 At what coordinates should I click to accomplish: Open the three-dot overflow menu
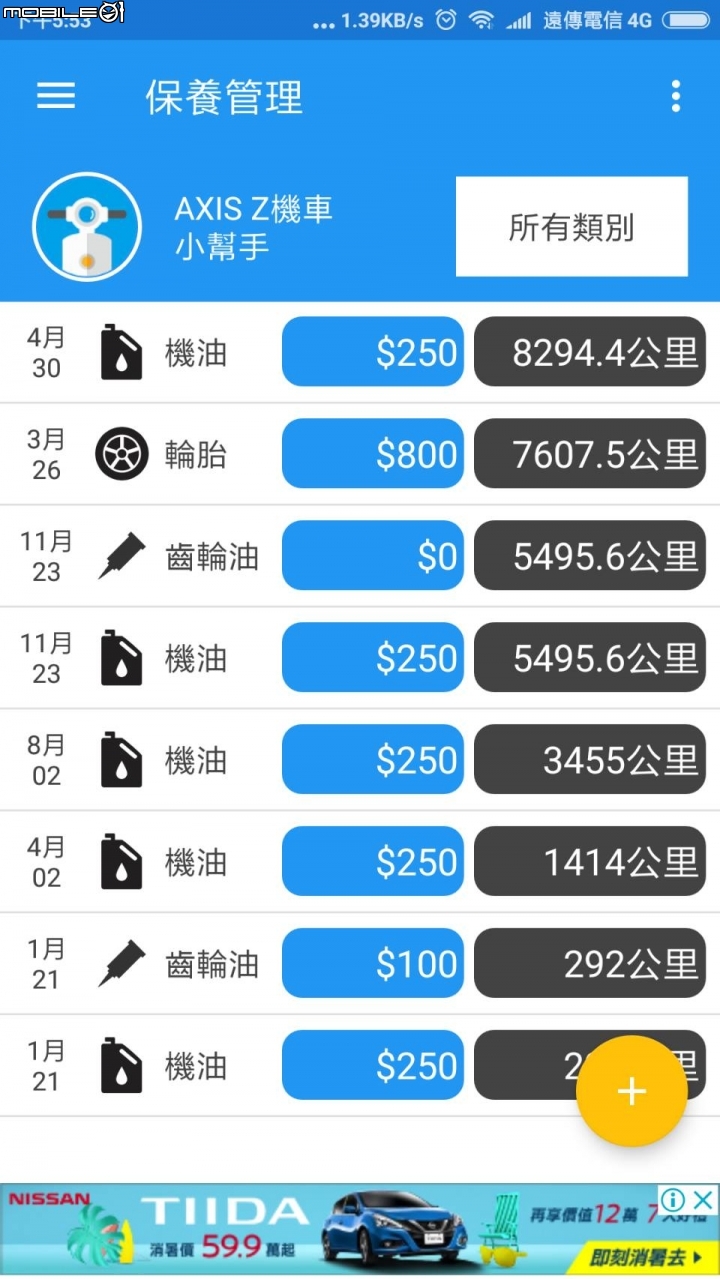[x=676, y=96]
